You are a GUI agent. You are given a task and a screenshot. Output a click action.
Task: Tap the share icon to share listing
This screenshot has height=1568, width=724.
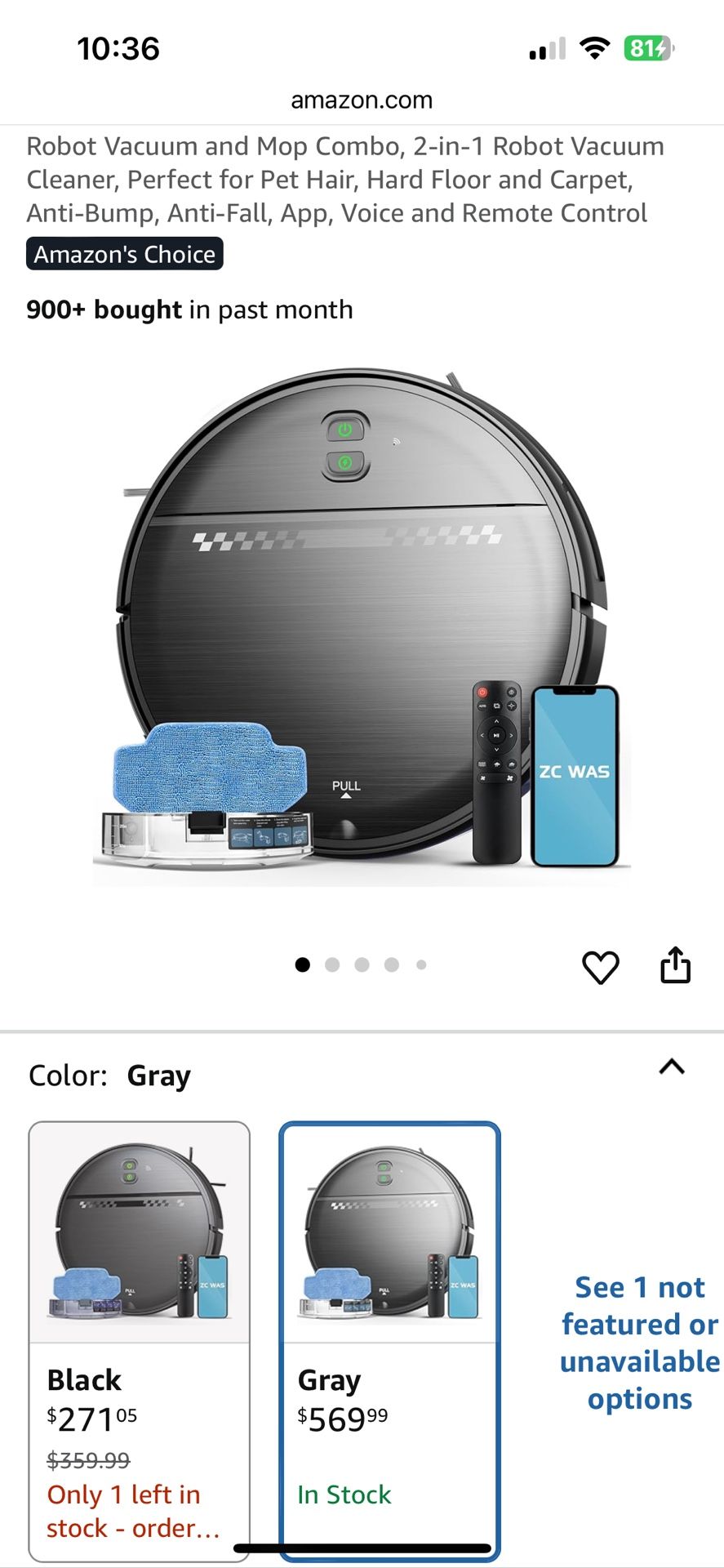677,966
